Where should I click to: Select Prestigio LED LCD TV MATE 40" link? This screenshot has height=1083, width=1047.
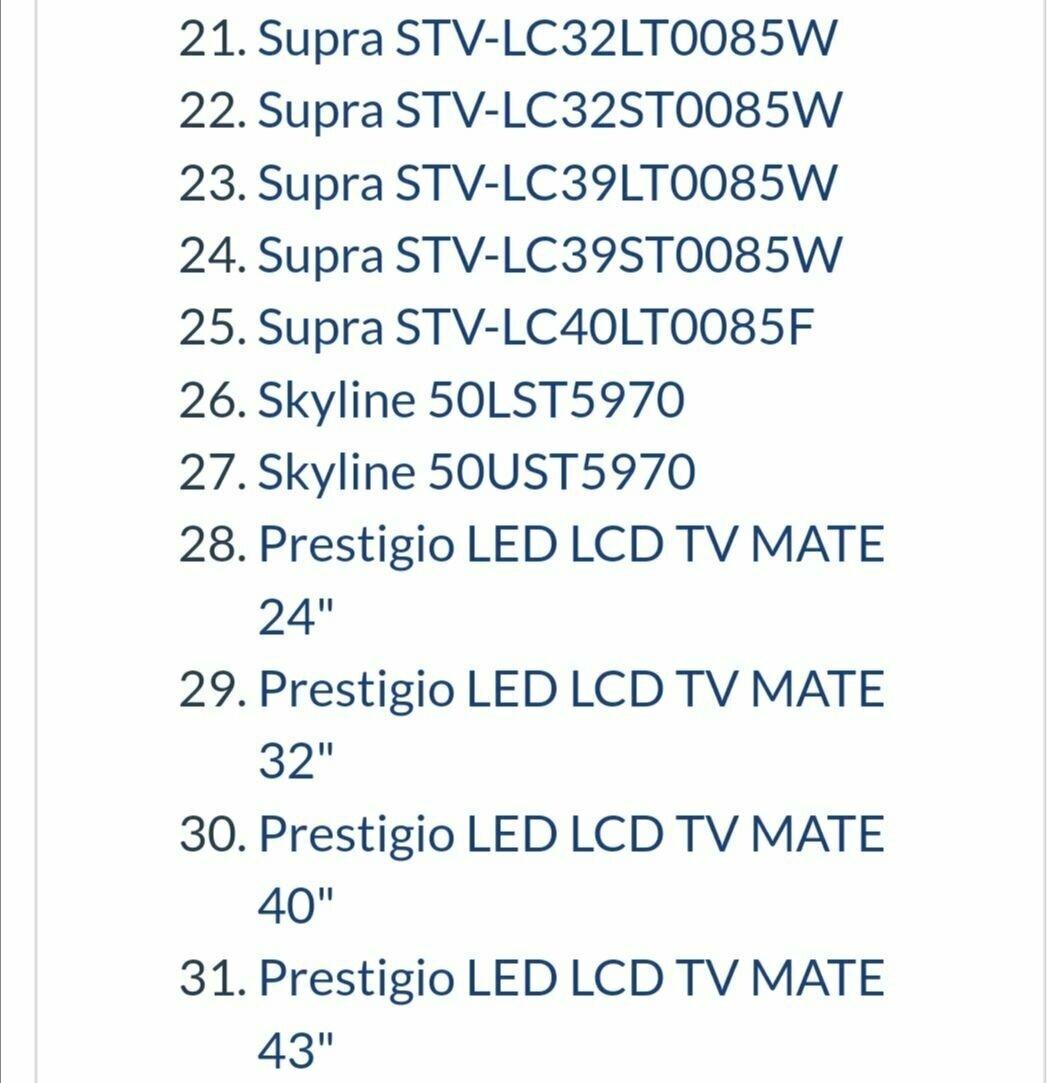(571, 869)
